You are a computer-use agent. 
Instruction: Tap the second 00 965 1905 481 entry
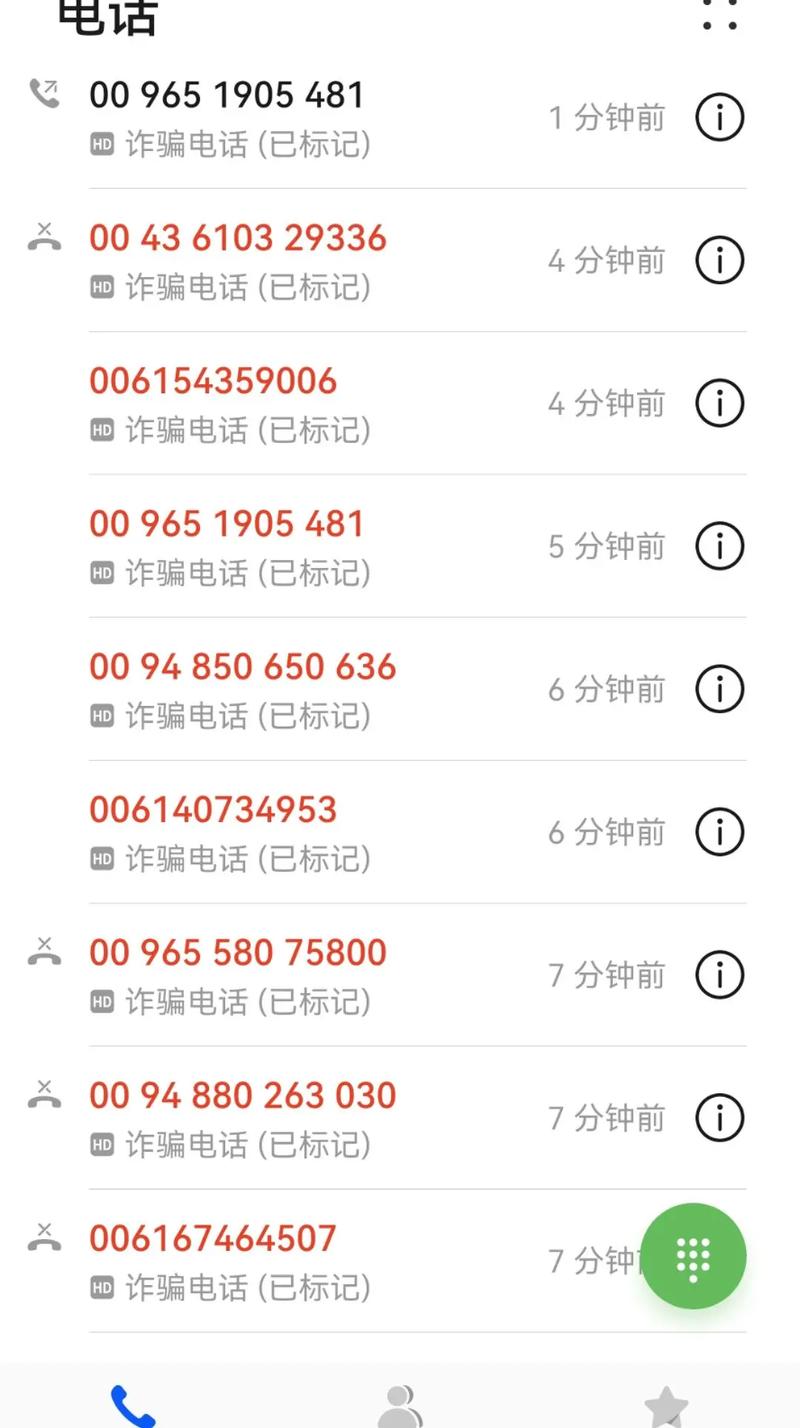coord(226,524)
